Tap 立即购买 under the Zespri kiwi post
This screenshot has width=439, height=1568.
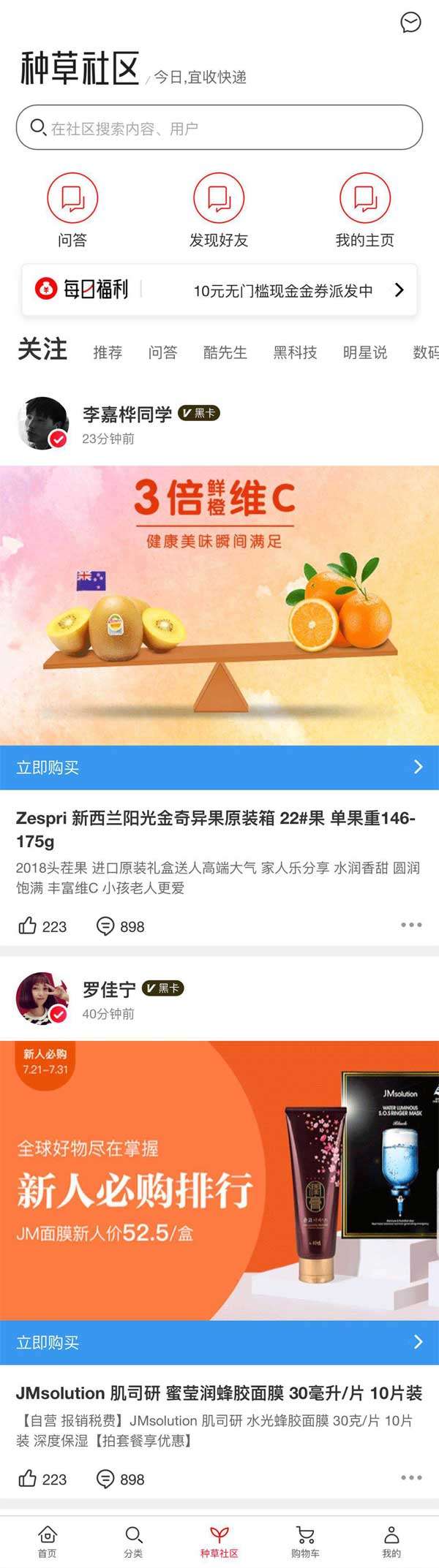click(x=219, y=767)
